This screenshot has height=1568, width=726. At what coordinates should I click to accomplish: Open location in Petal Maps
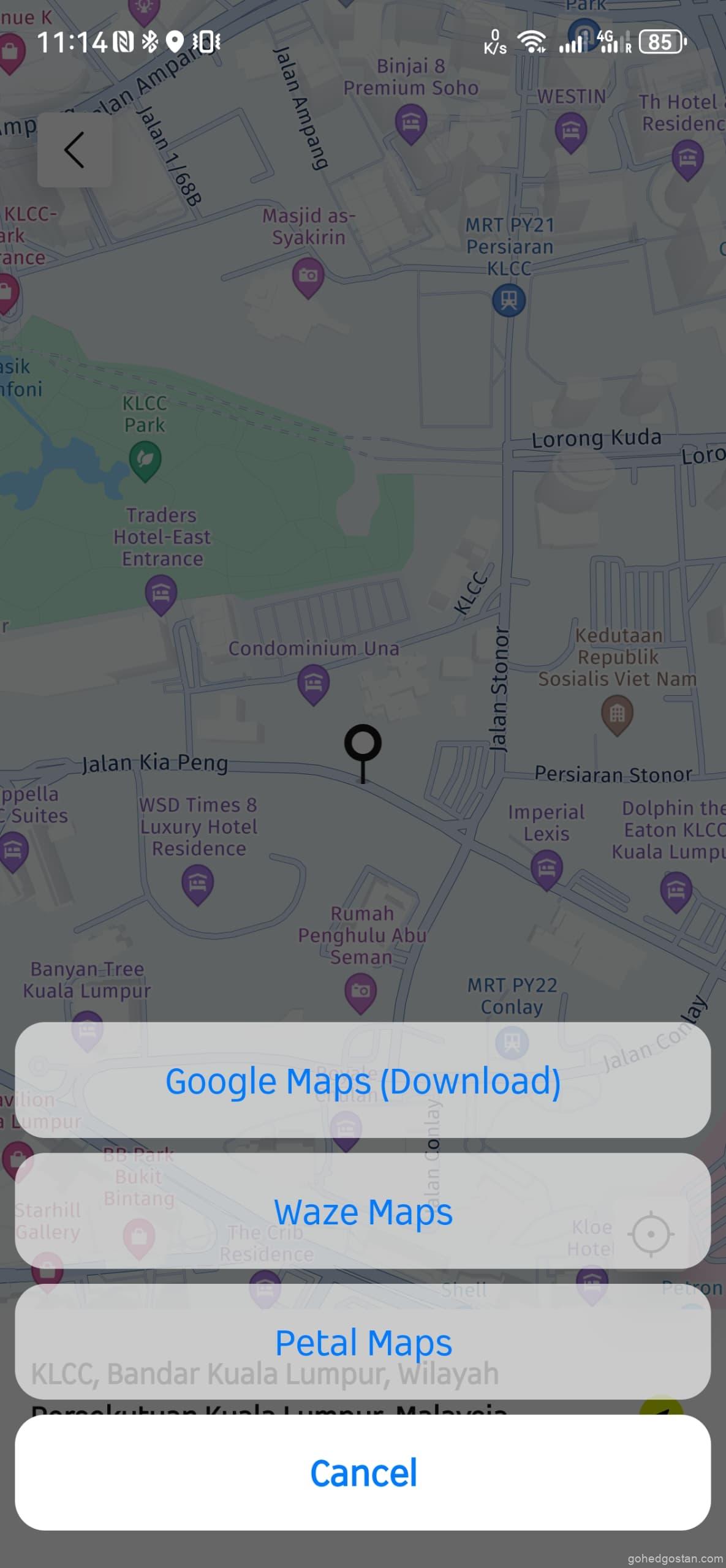tap(363, 1342)
